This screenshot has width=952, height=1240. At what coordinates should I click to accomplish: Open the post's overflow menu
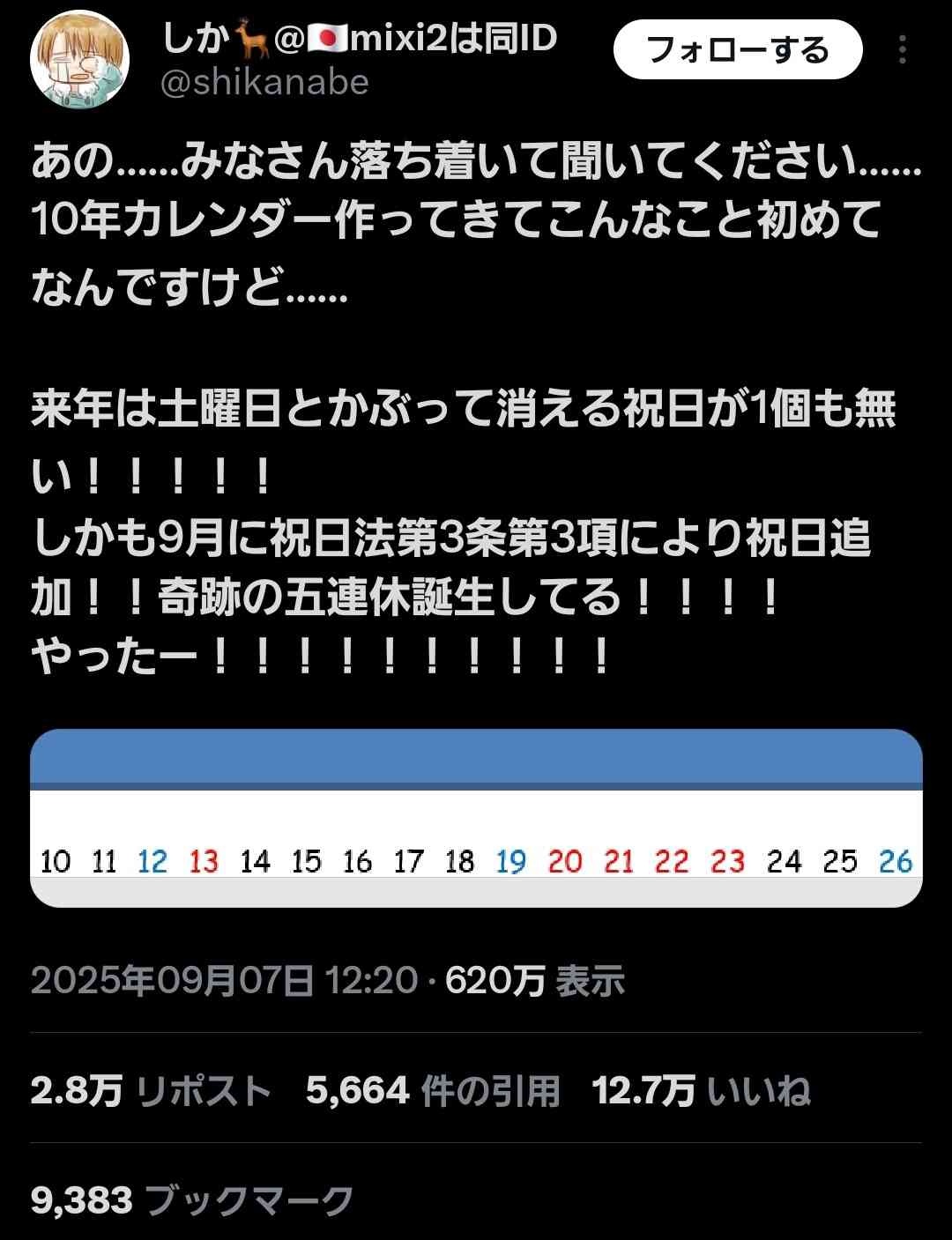coord(902,50)
